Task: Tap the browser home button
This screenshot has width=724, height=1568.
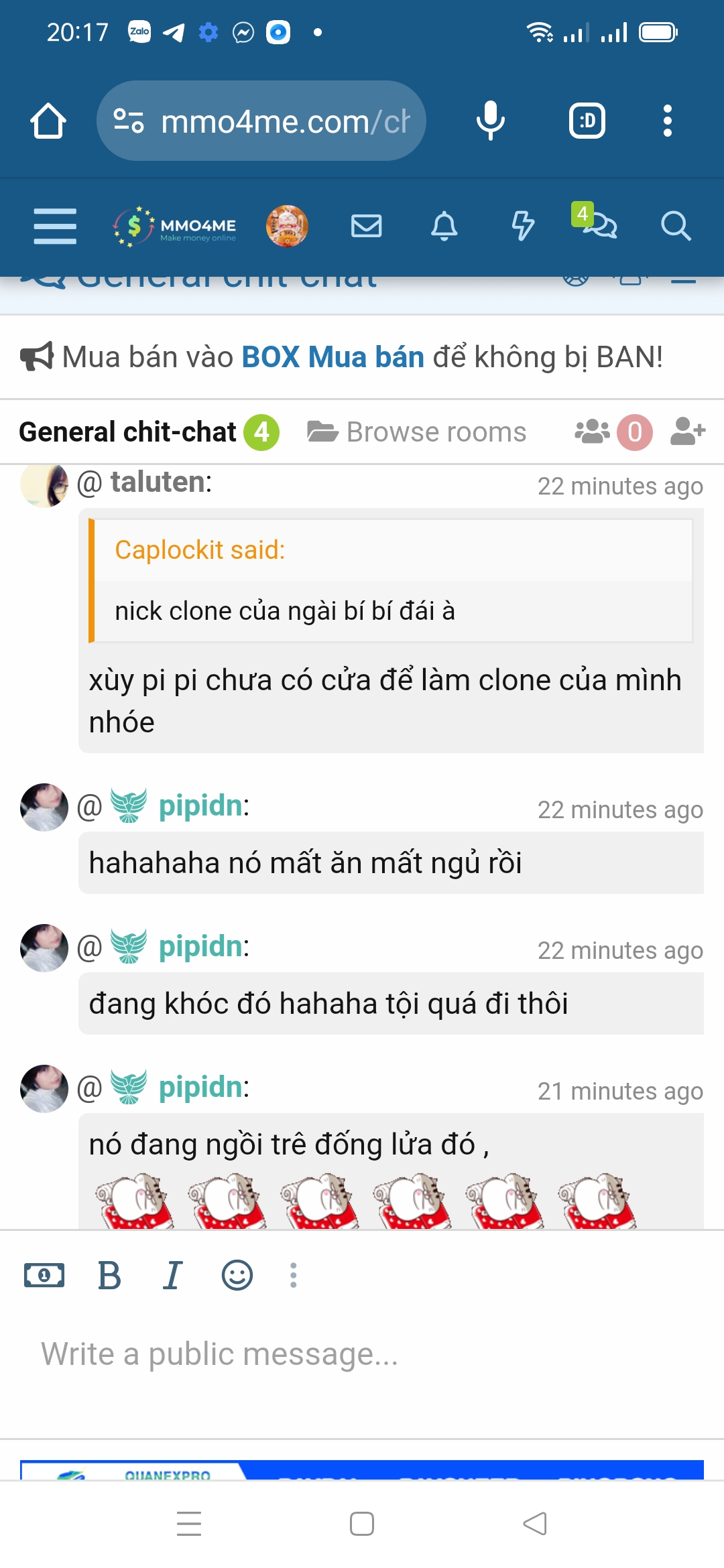Action: (48, 121)
